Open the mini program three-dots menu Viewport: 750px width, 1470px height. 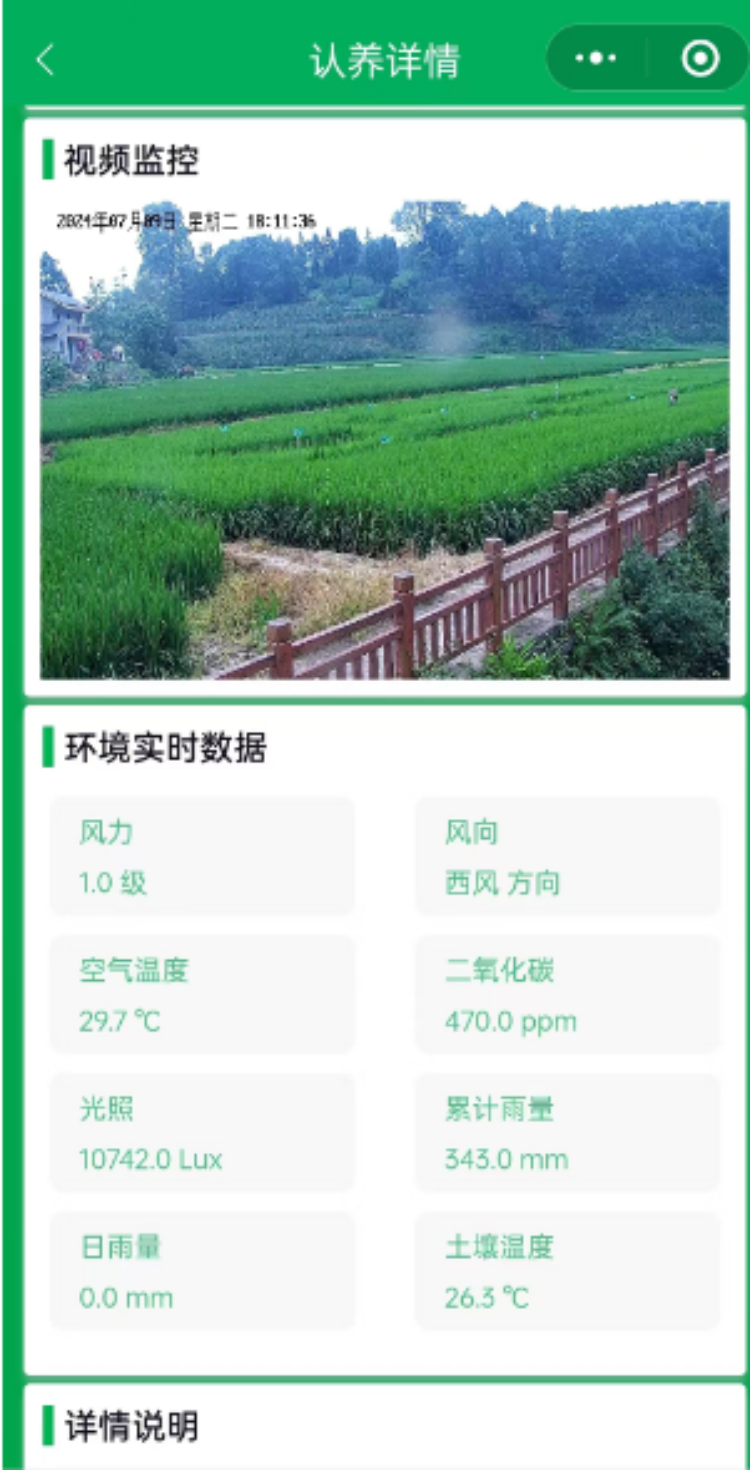596,59
